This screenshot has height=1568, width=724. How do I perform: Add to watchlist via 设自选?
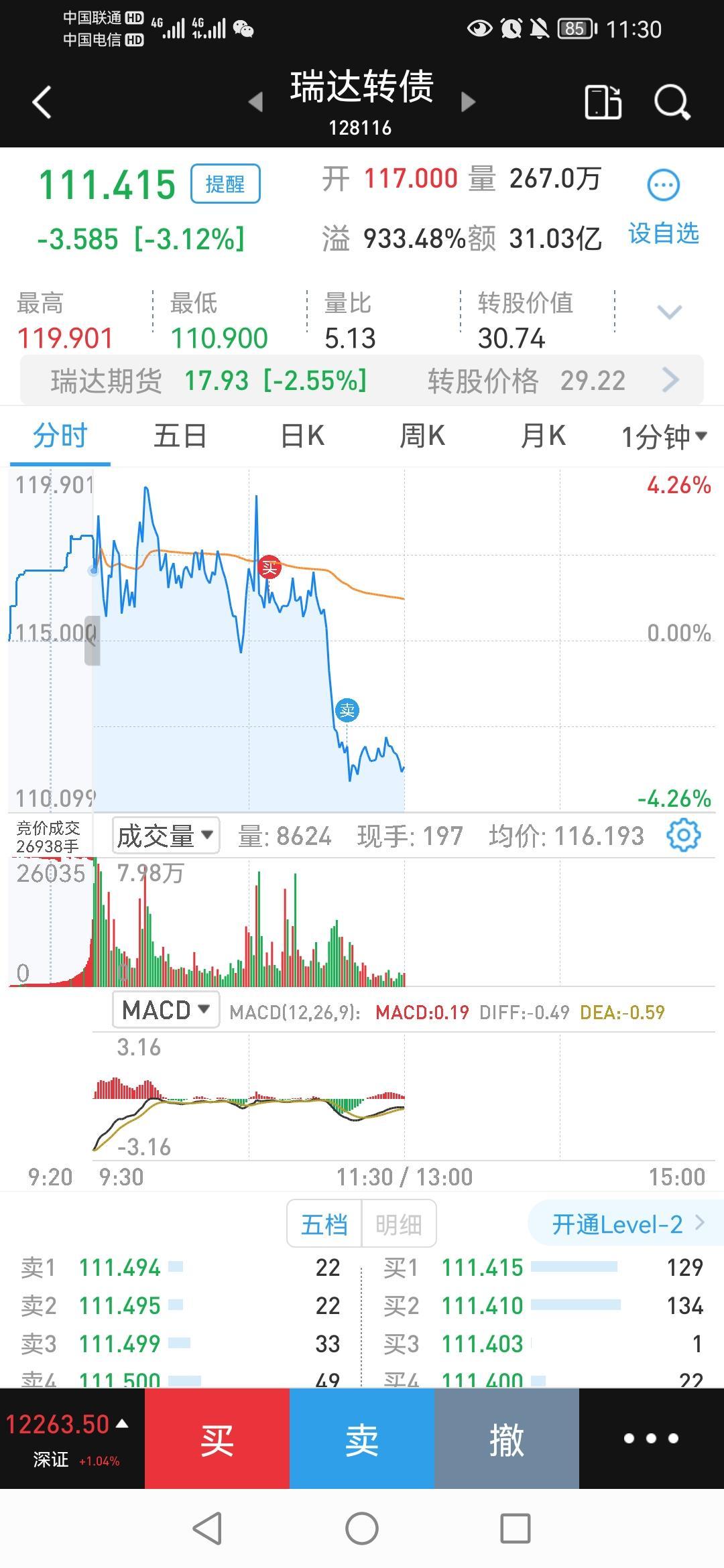click(x=664, y=233)
